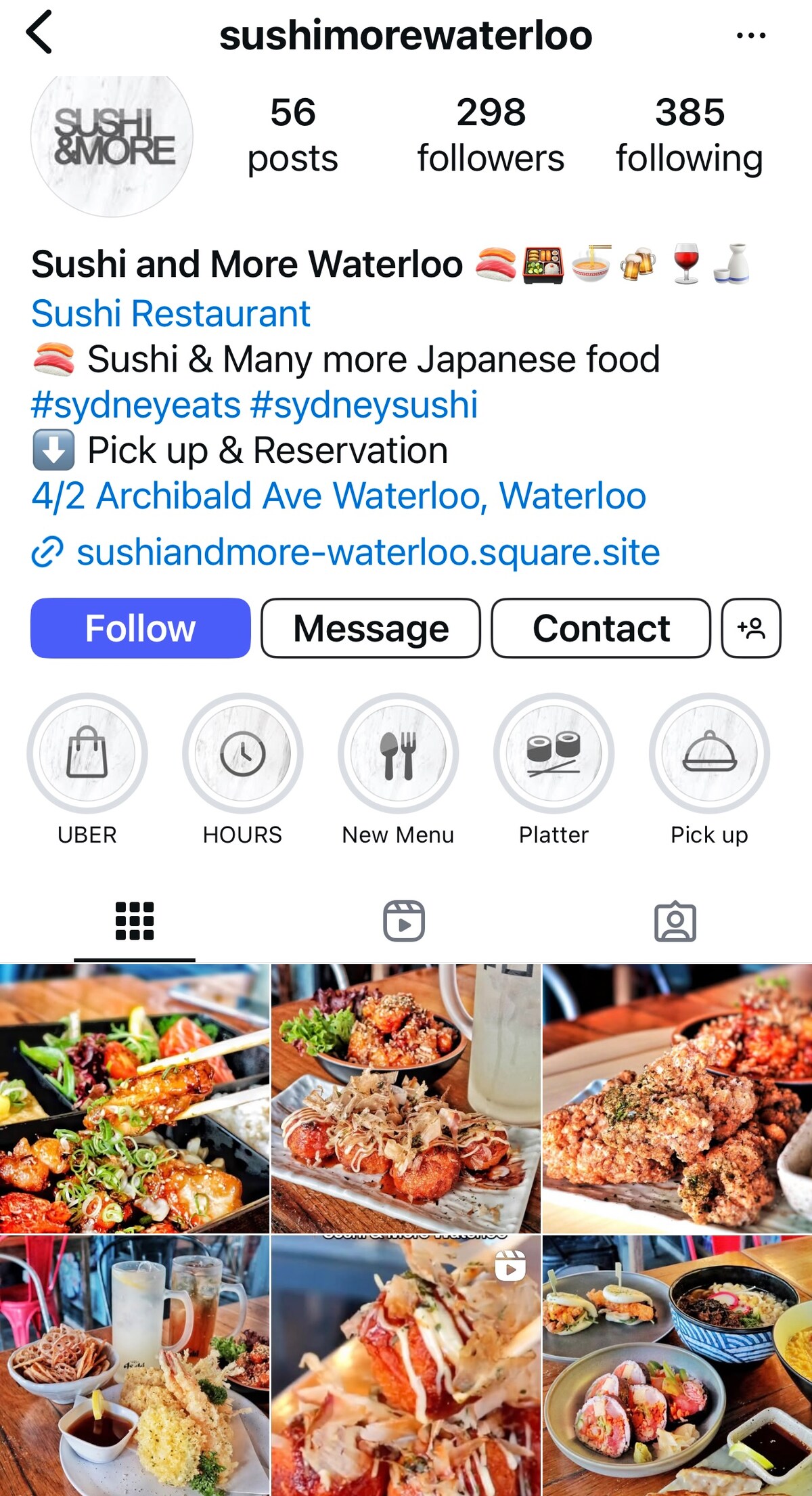Open the Sushi Restaurant category link
The image size is (812, 1496).
point(171,313)
